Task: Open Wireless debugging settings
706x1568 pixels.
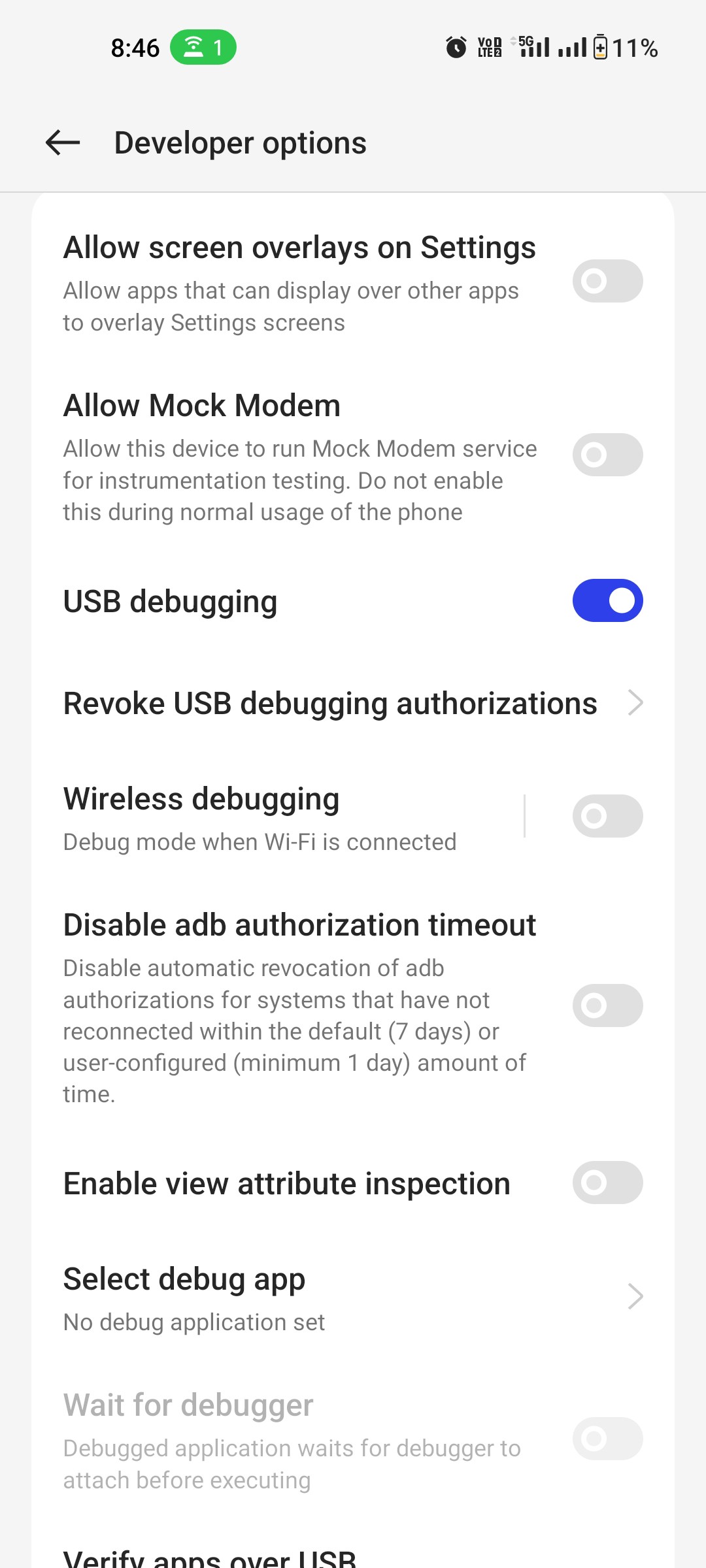Action: point(275,818)
